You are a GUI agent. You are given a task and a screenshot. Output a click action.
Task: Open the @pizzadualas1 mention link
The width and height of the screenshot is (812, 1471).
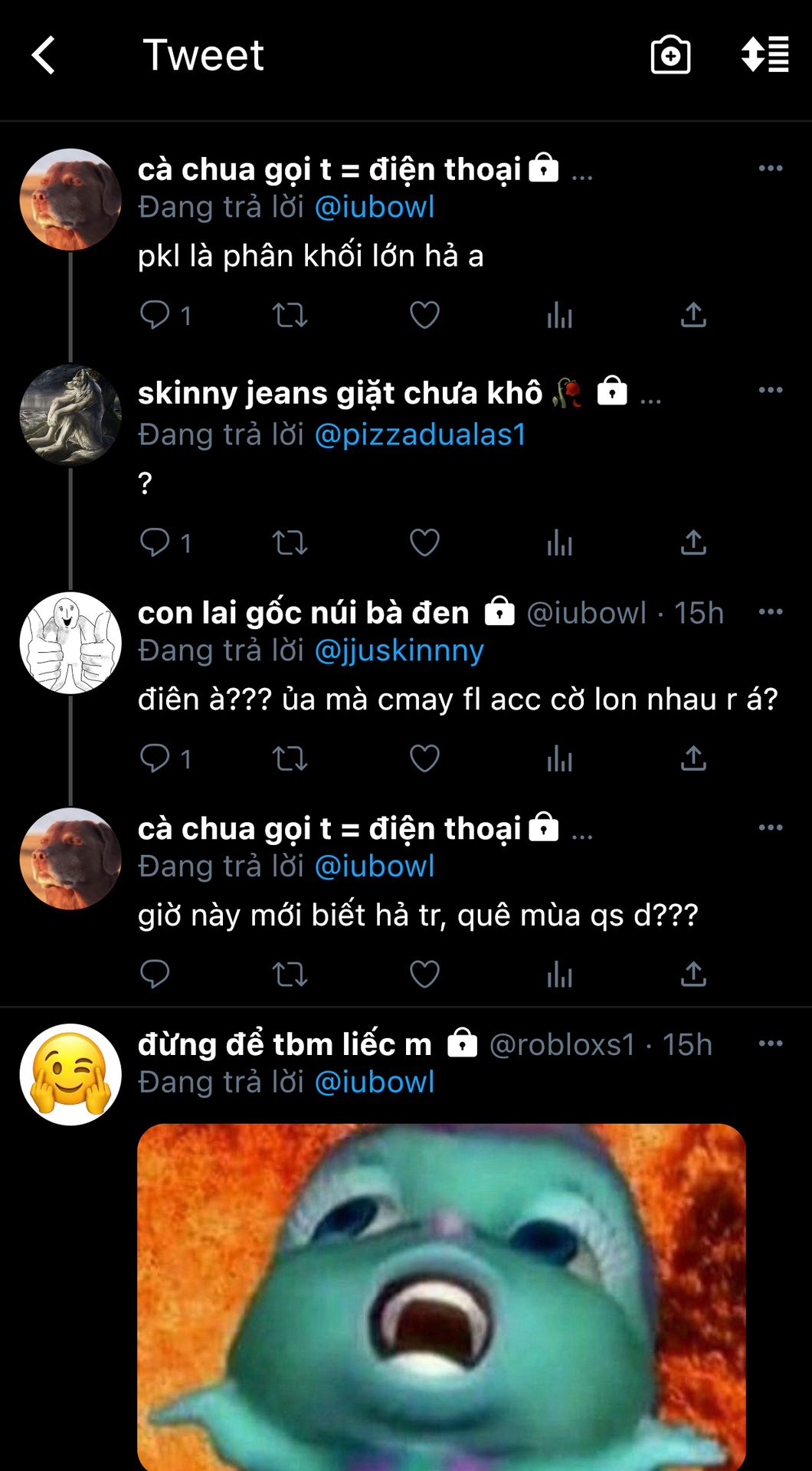(421, 434)
